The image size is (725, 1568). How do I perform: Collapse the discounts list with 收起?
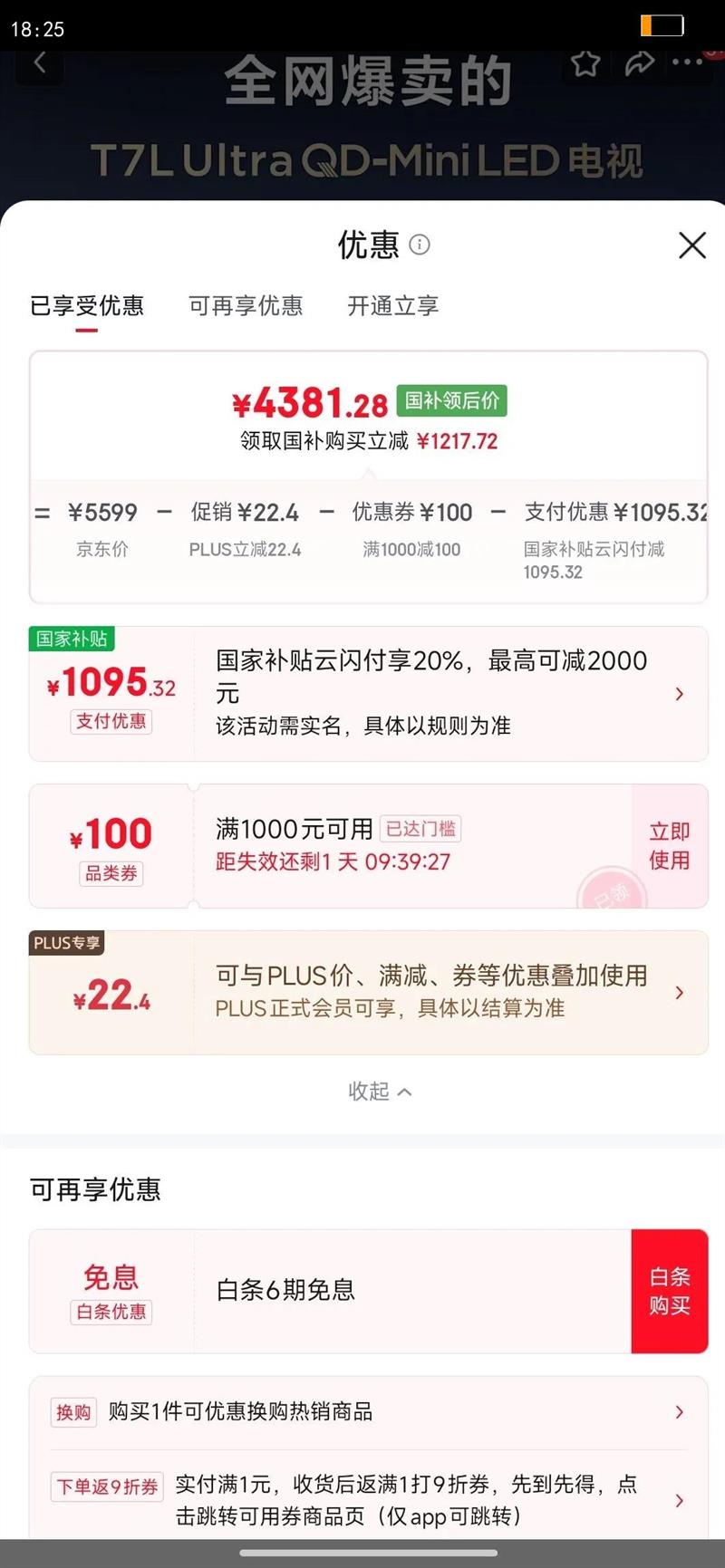[x=380, y=1092]
